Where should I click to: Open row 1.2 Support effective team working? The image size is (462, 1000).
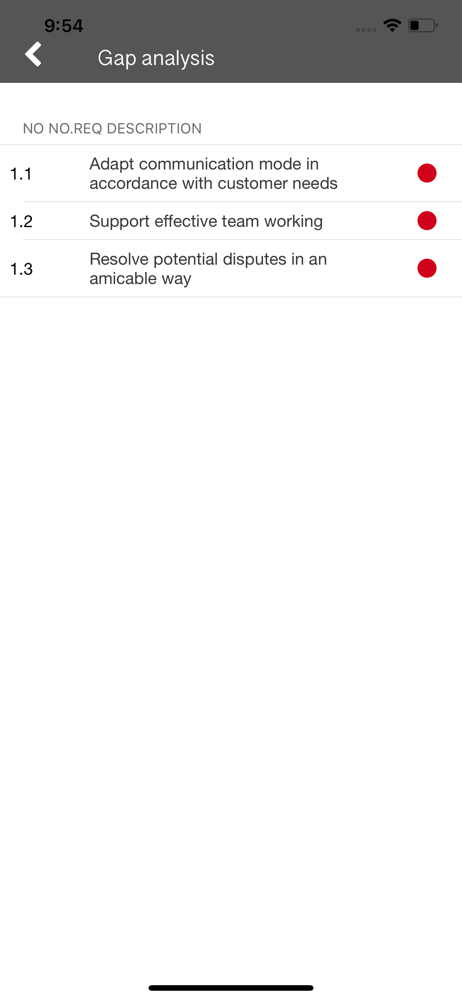click(231, 221)
